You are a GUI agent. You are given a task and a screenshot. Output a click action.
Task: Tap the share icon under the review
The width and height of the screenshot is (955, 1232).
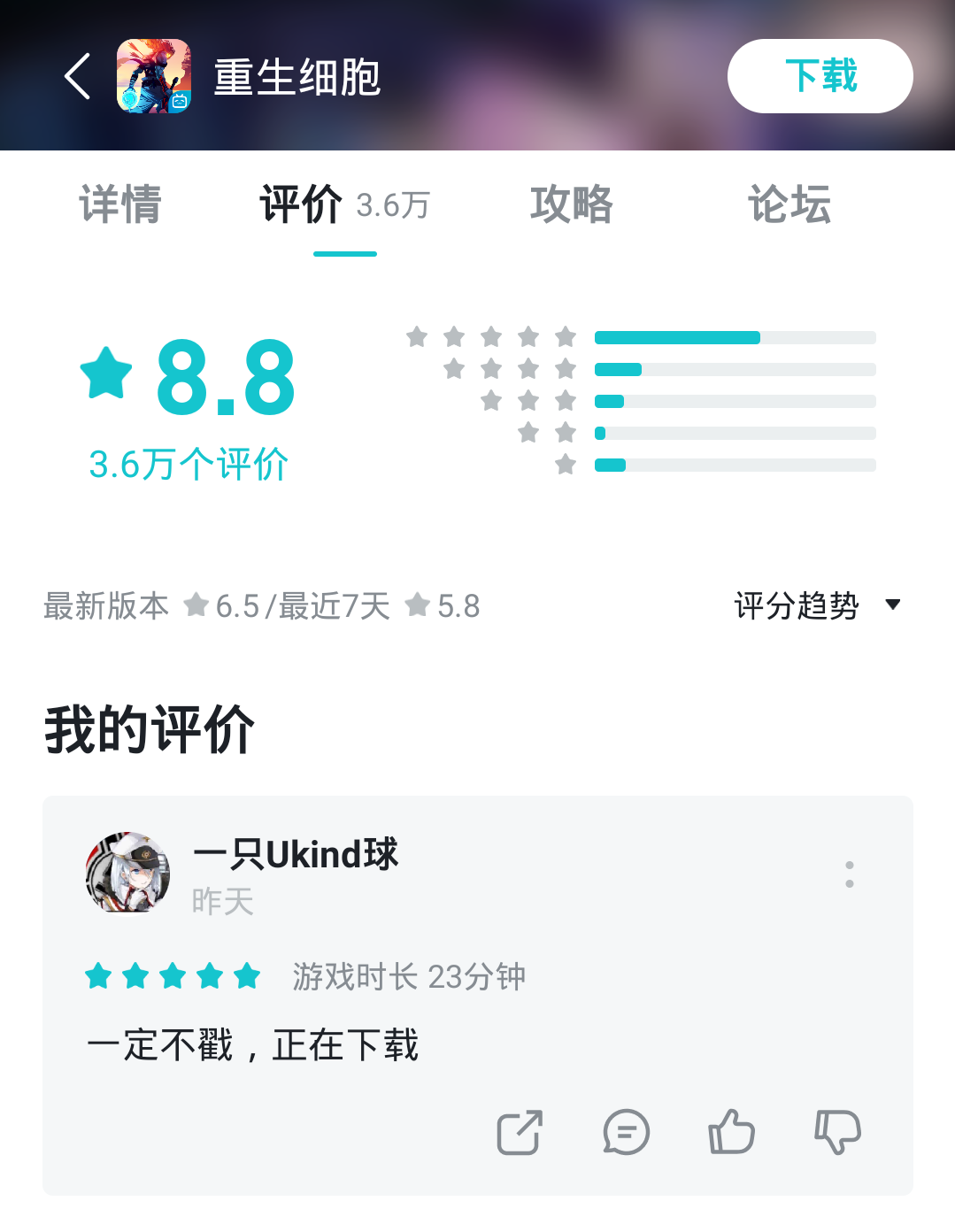pyautogui.click(x=520, y=1132)
